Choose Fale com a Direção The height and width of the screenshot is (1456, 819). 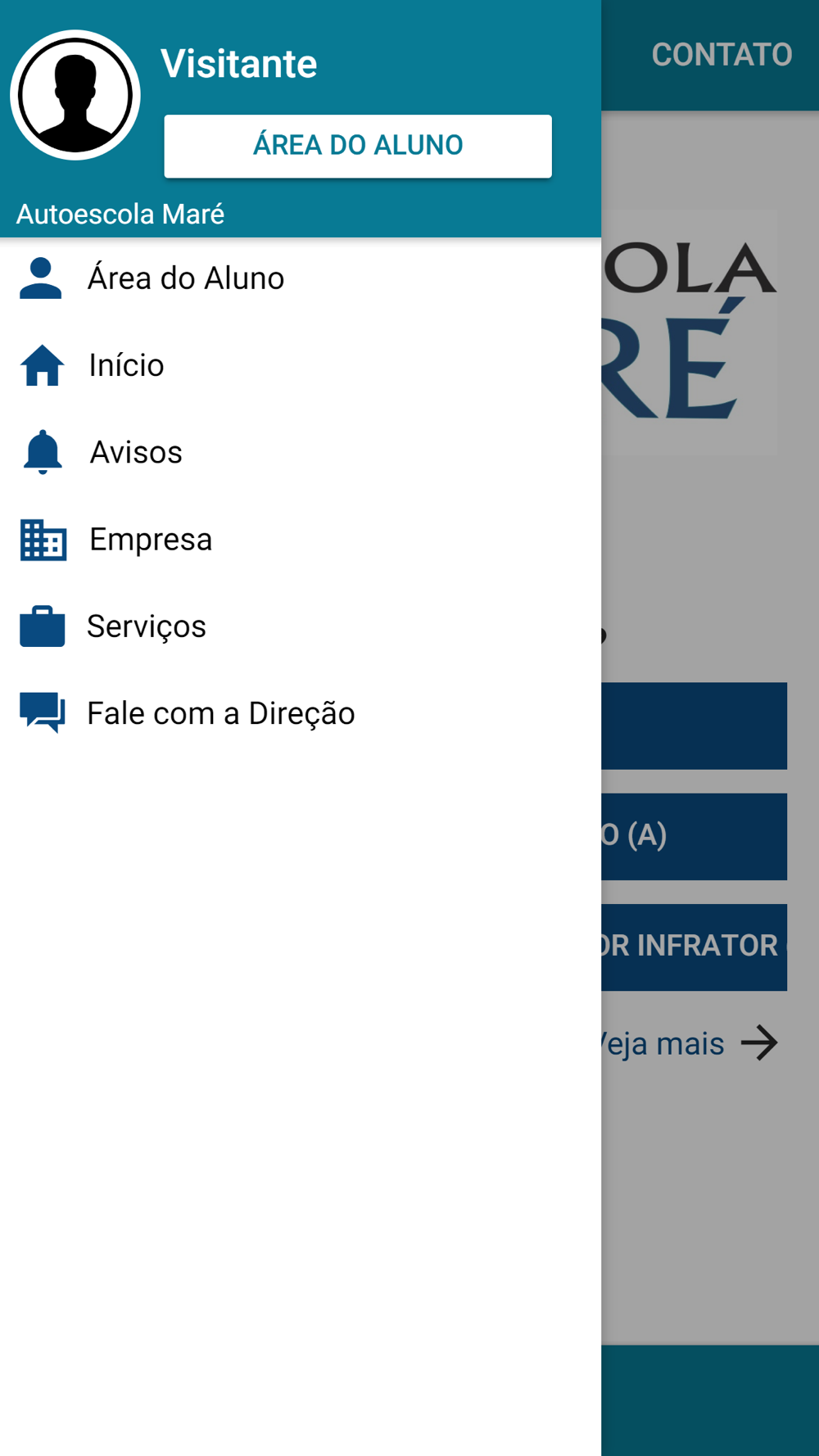tap(301, 713)
